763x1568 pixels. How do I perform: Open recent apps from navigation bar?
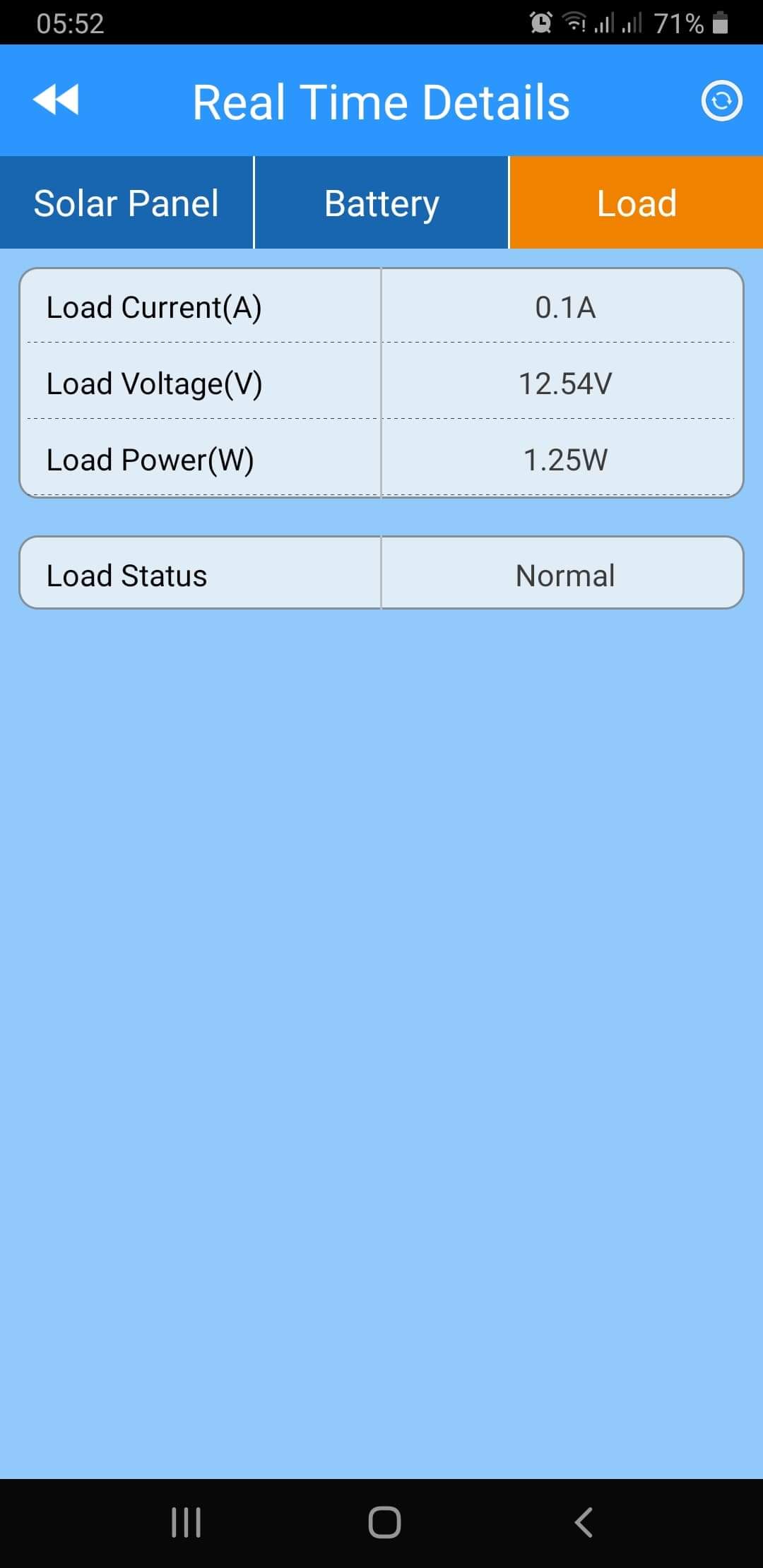(187, 1522)
